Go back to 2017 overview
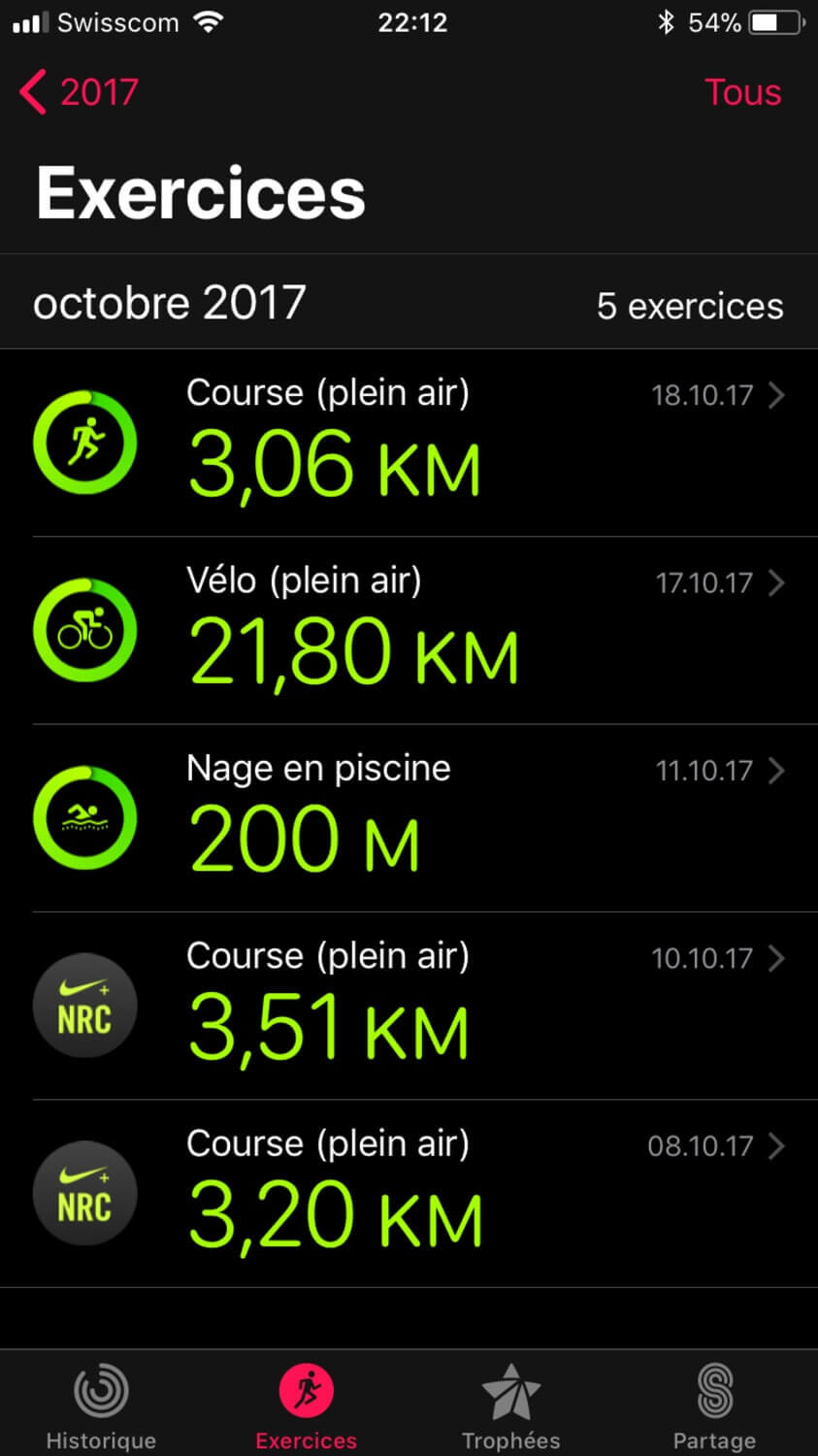This screenshot has width=818, height=1456. tap(80, 92)
